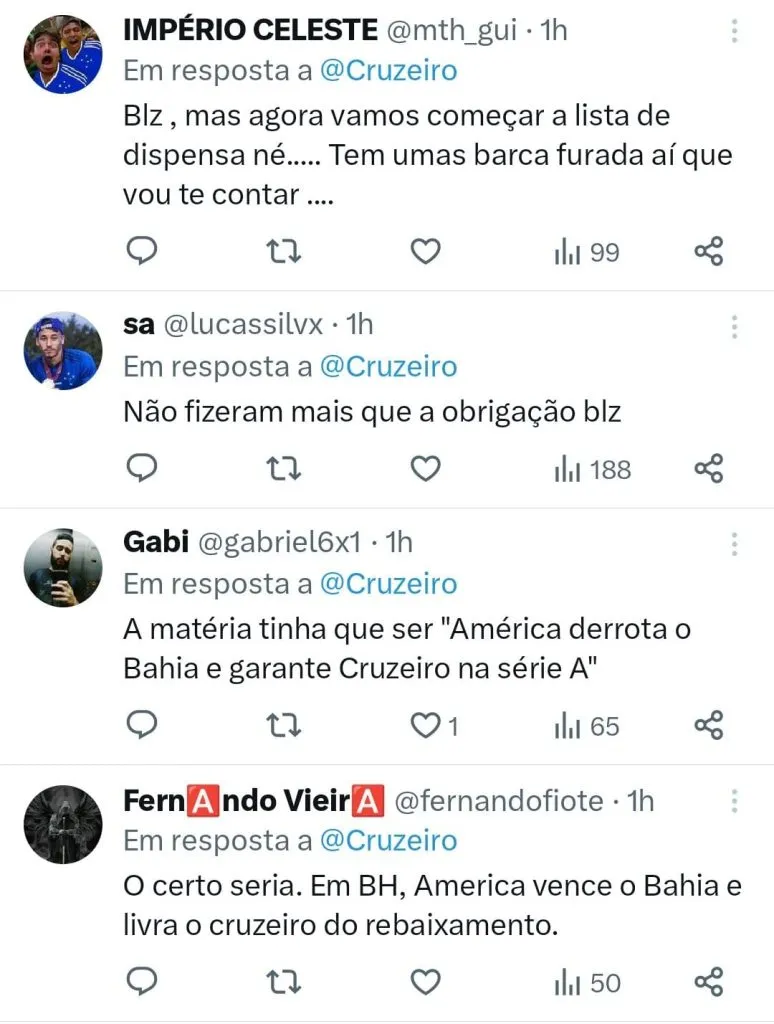
Task: Share IMPÉRIO CELESTE's tweet
Action: pos(708,252)
